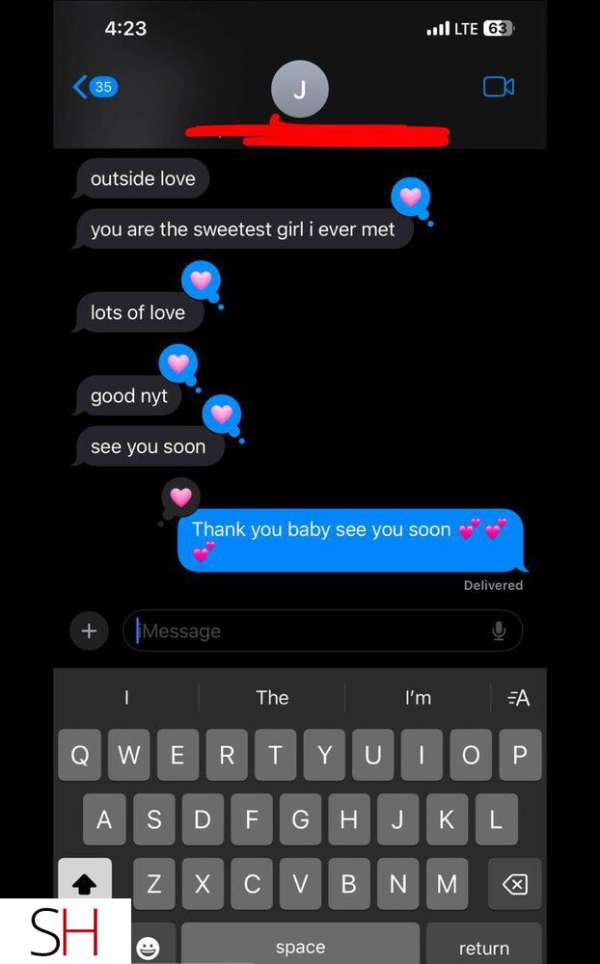Open contact details for J
600x964 pixels.
point(298,88)
